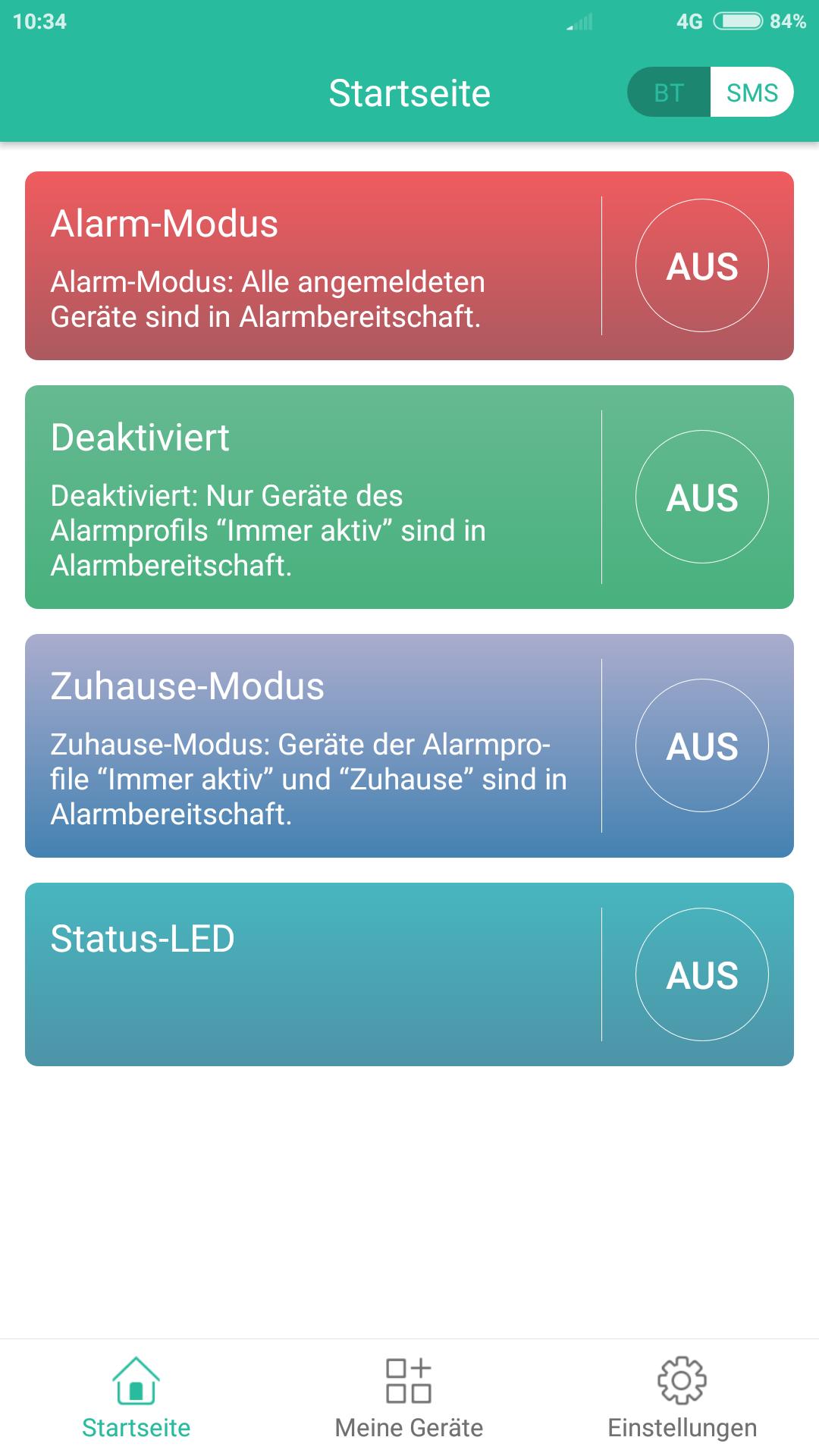Select the SMS connection mode
This screenshot has width=819, height=1456.
pos(752,93)
